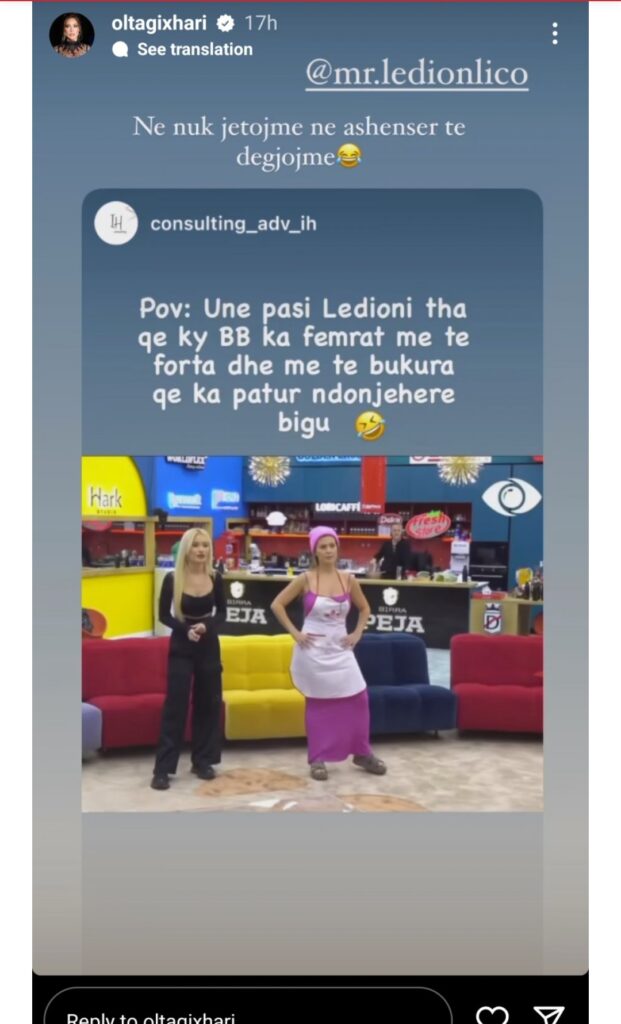
Task: Open the reshared consulting_adv_ih post
Action: [x=312, y=500]
